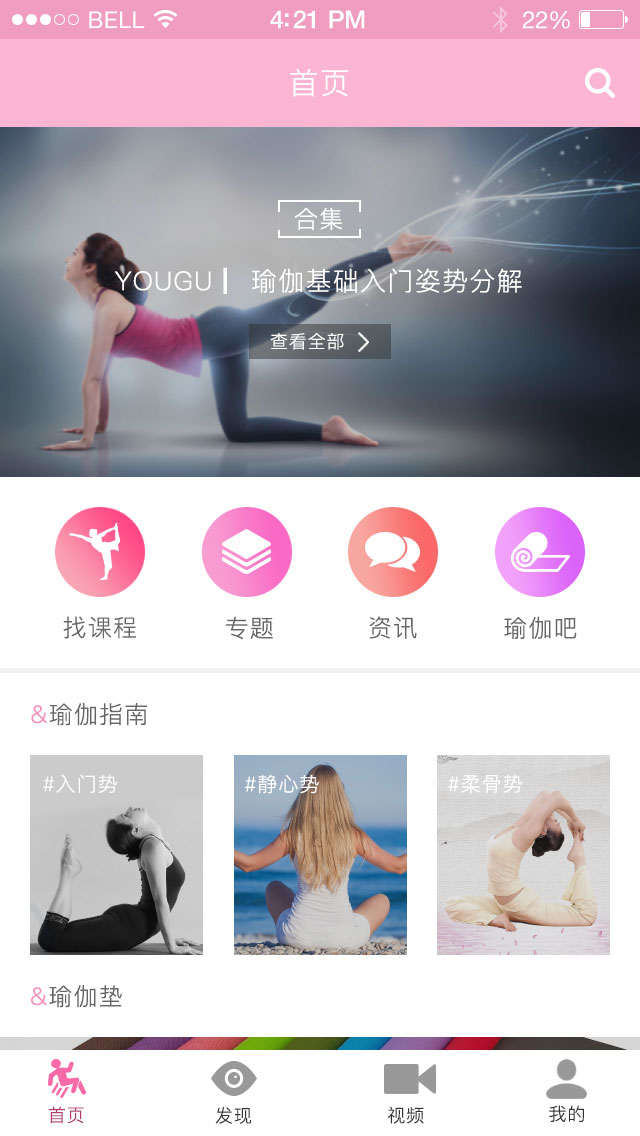640x1136 pixels.
Task: View the #静心势 guide card
Action: coord(320,855)
